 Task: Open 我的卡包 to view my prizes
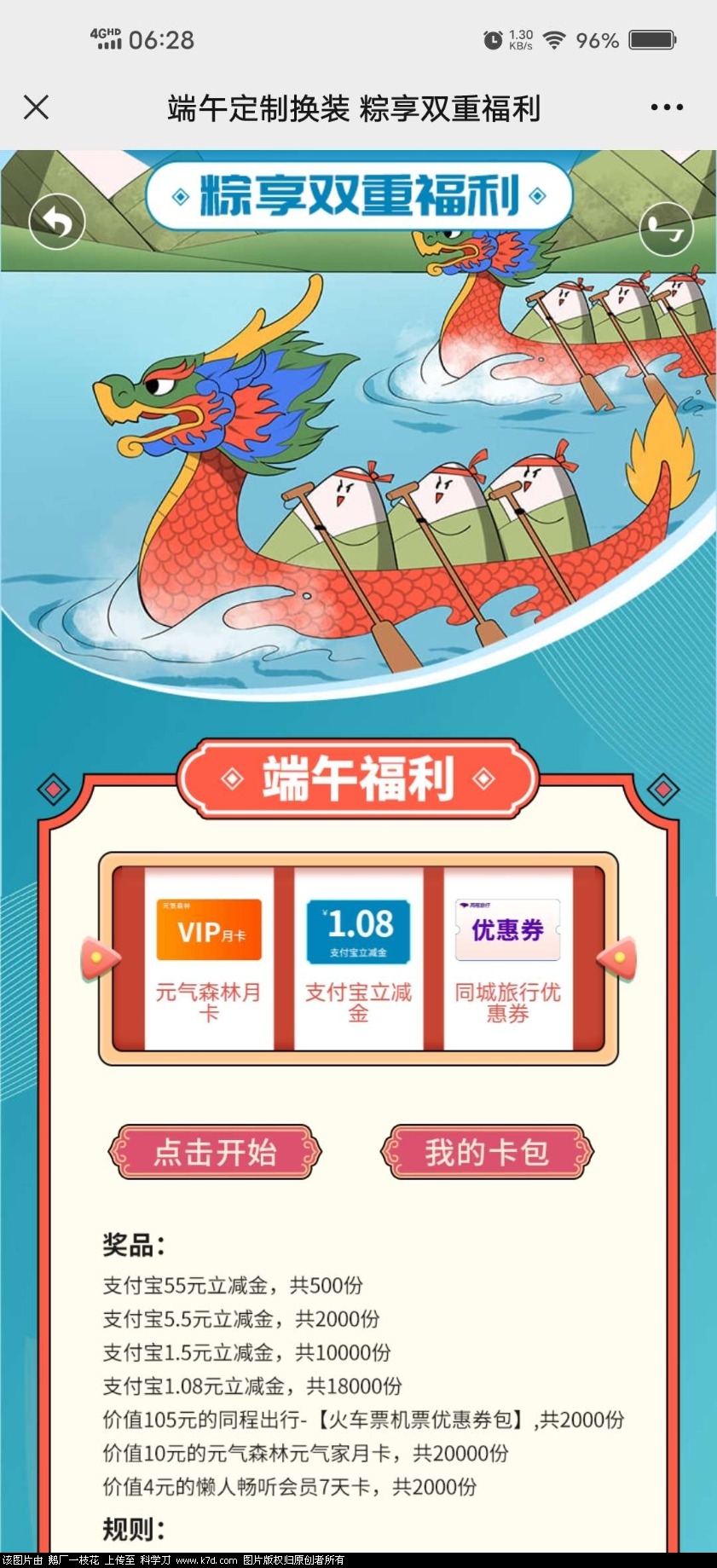(x=486, y=1152)
